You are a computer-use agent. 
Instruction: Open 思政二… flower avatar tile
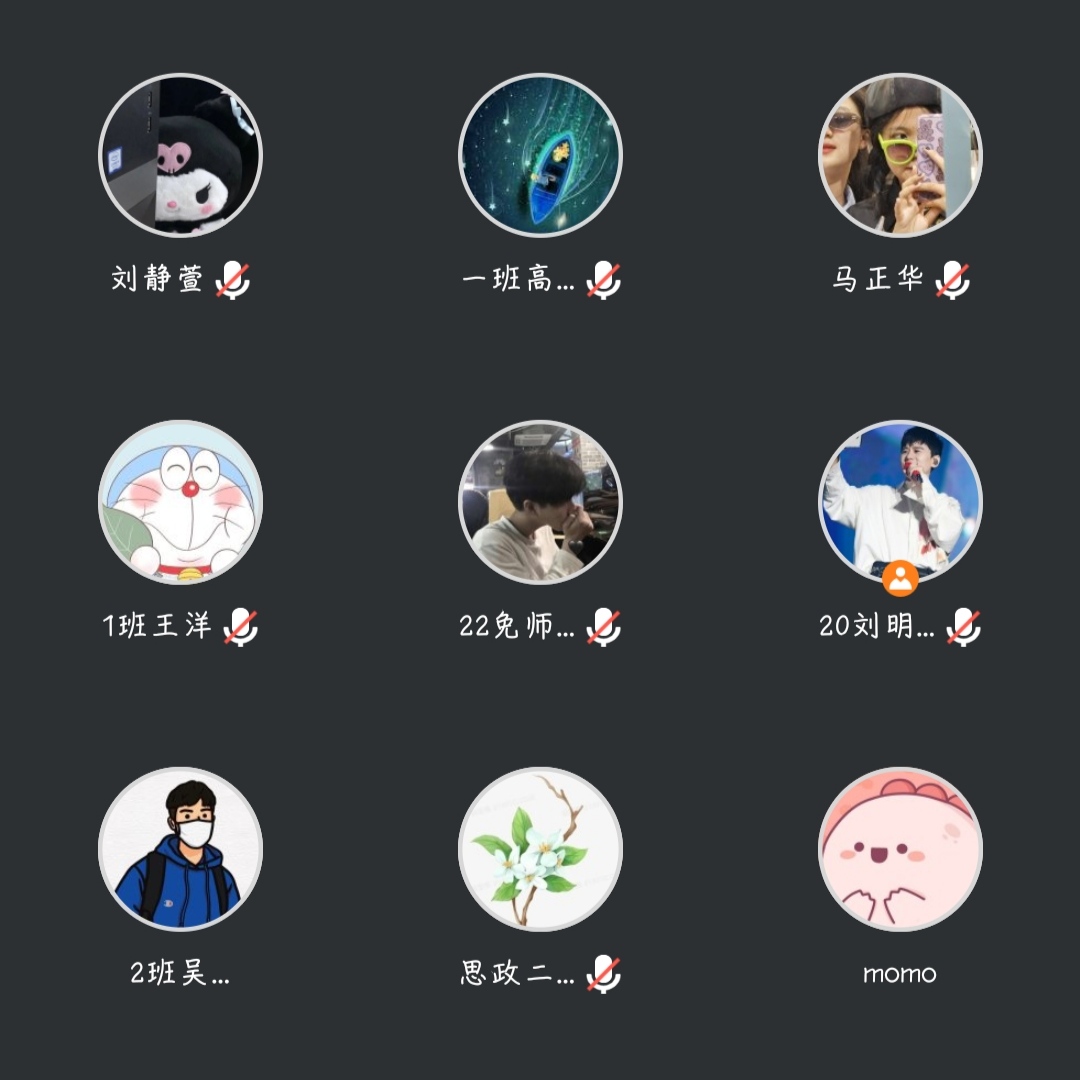540,849
